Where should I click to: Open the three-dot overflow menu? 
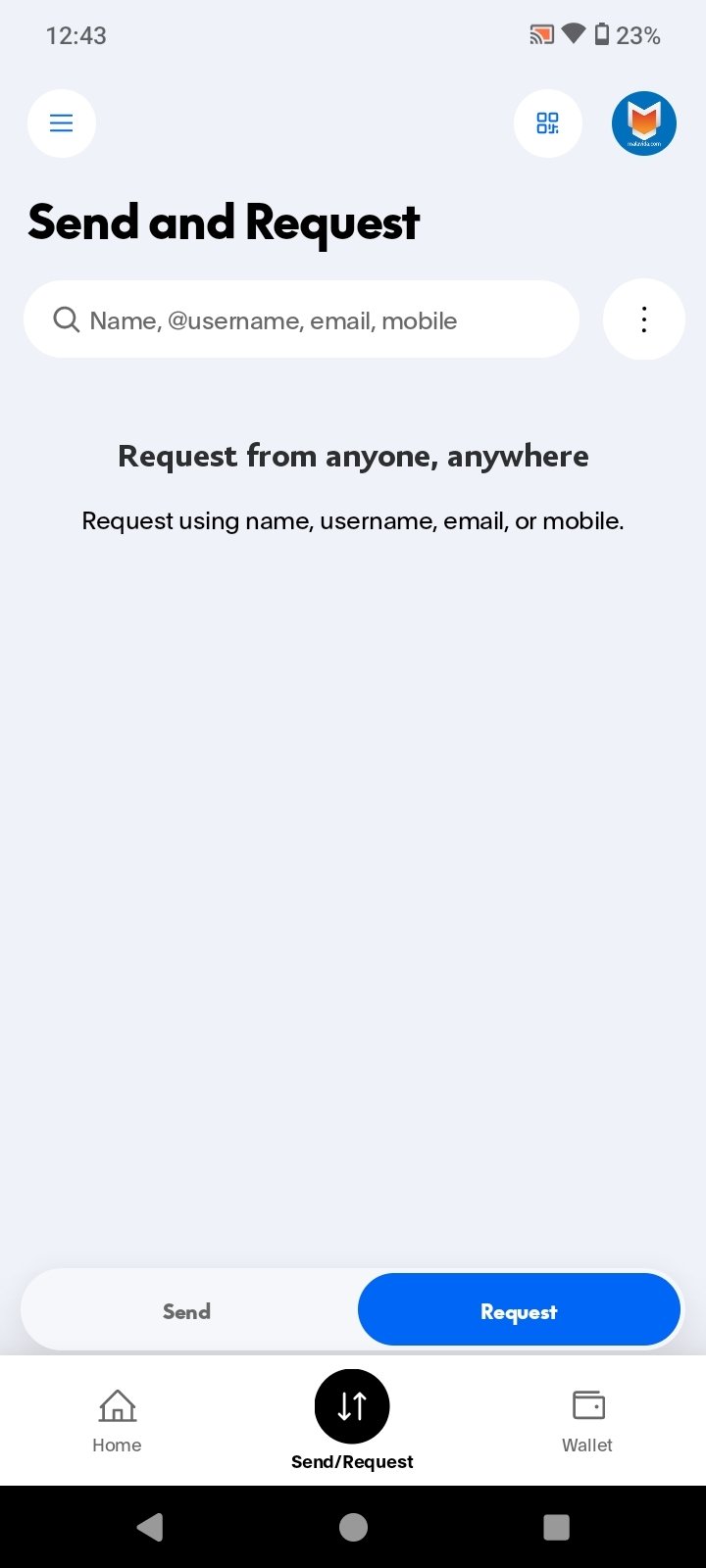click(643, 319)
